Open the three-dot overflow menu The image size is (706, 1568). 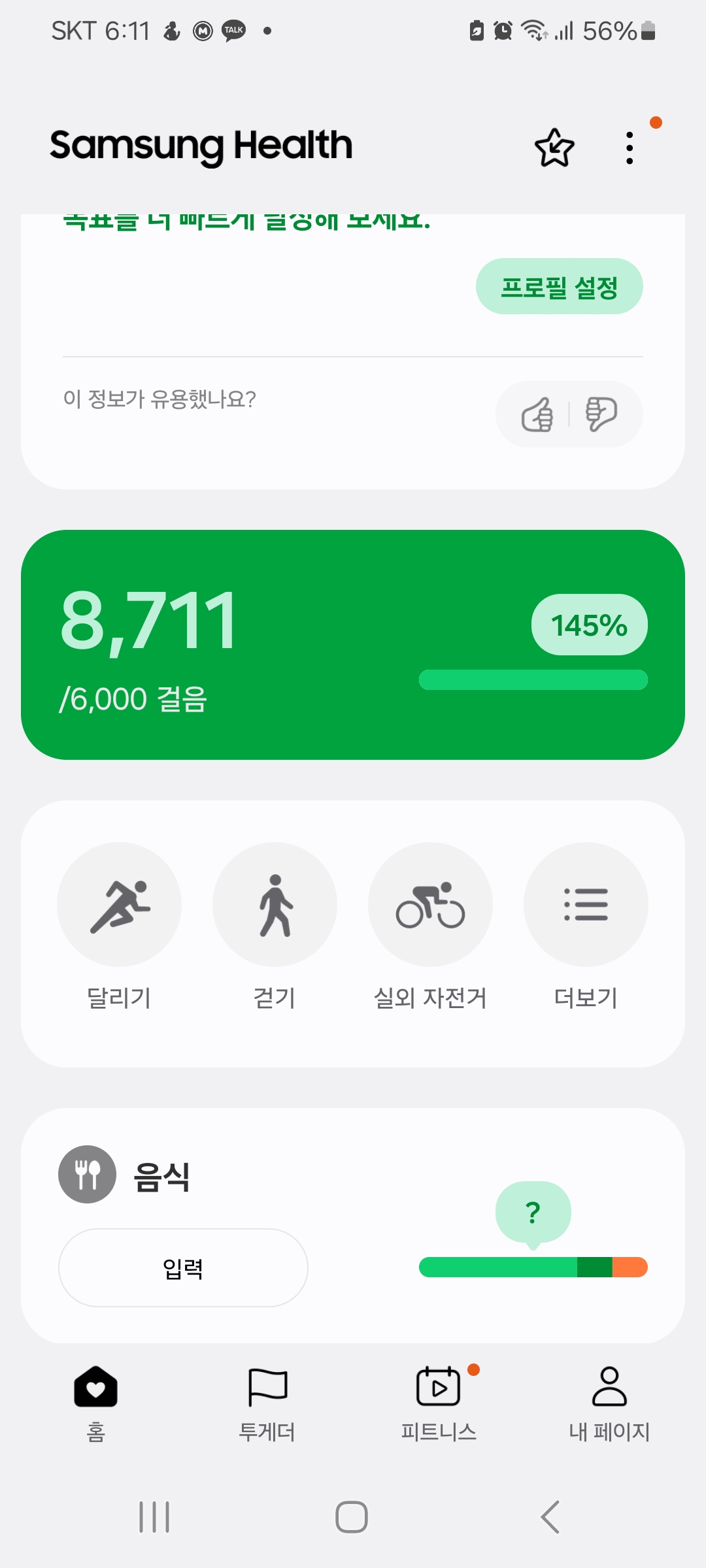(x=629, y=148)
